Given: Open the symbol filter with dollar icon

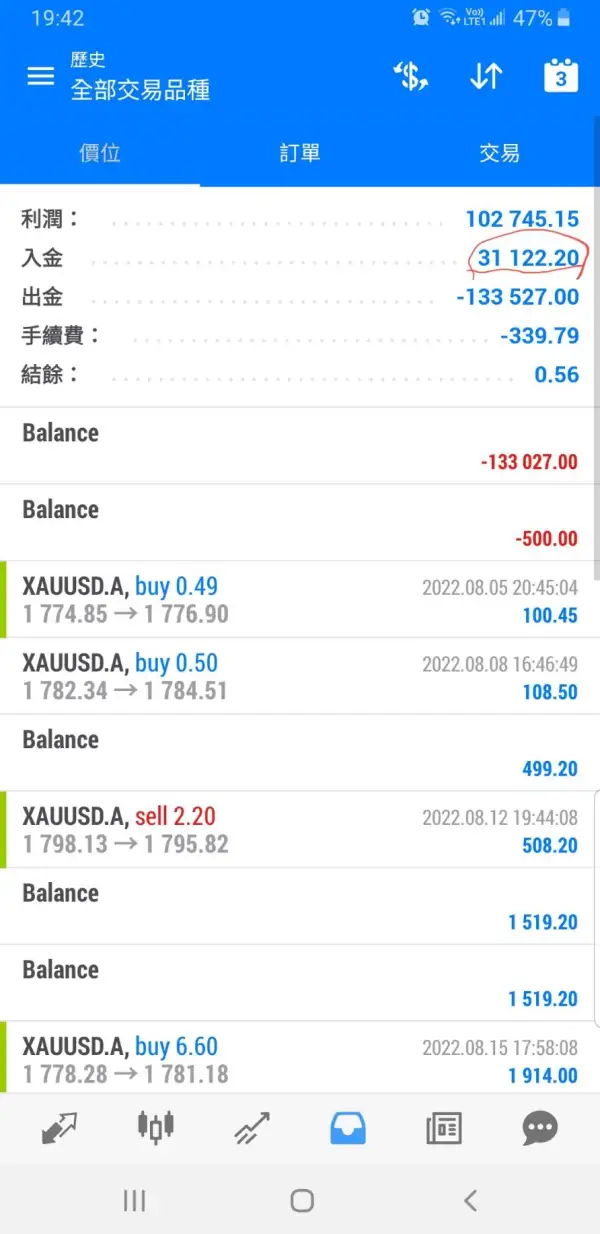Looking at the screenshot, I should pos(411,77).
